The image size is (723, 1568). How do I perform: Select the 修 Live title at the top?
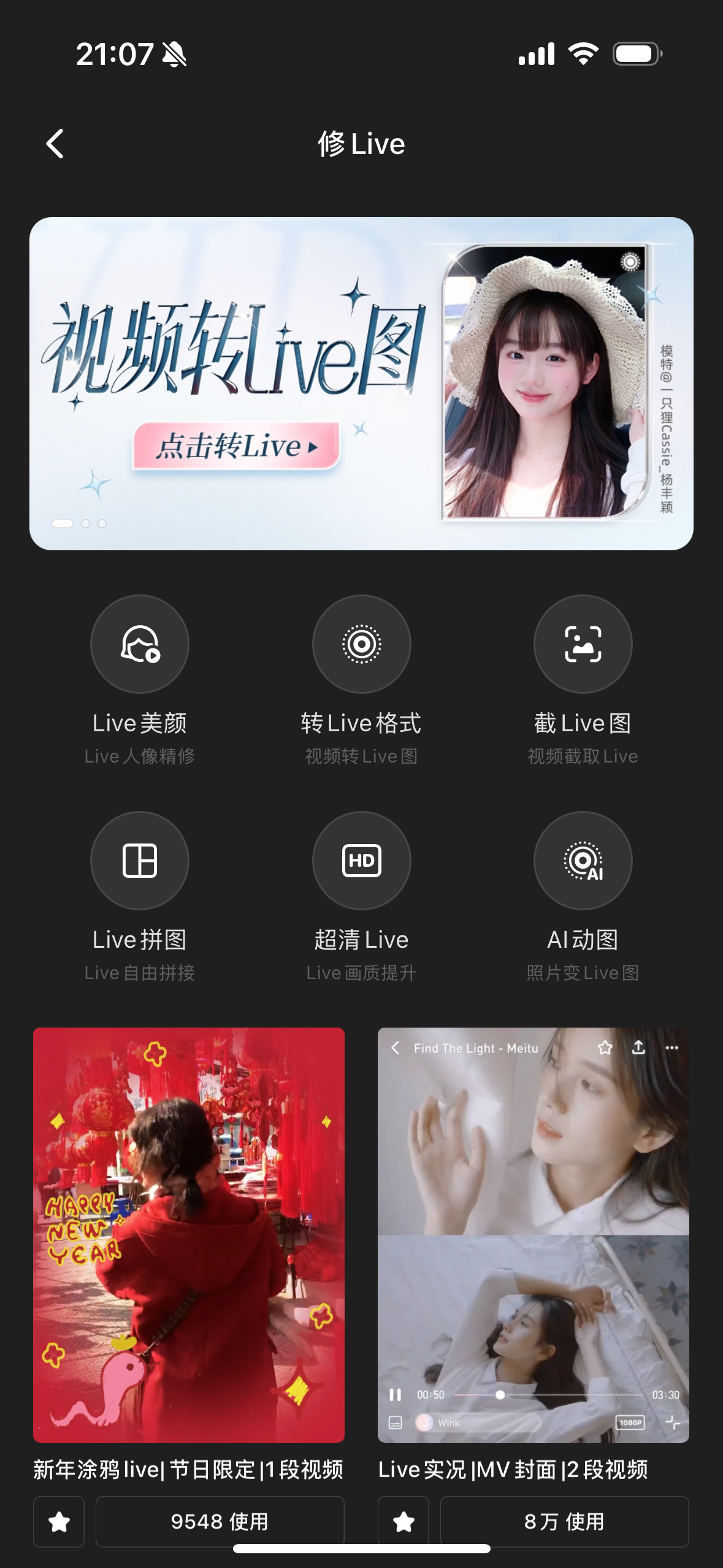pyautogui.click(x=361, y=144)
